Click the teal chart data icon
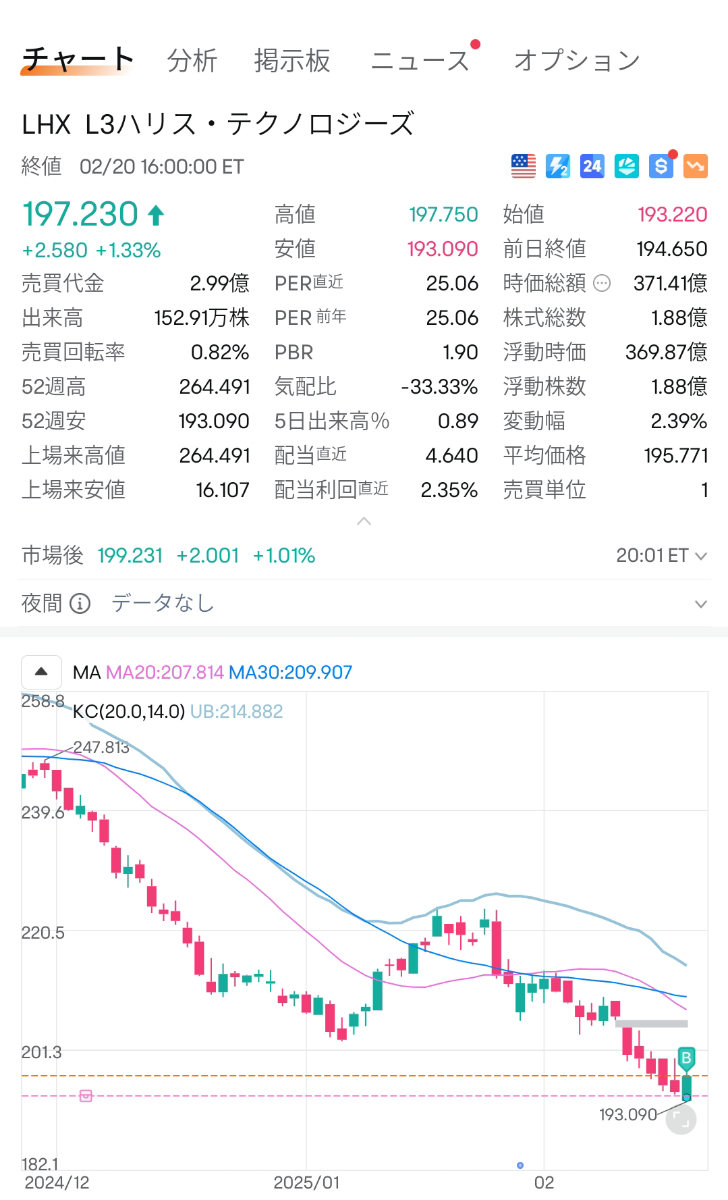Screen dimensions: 728x1200 625,166
